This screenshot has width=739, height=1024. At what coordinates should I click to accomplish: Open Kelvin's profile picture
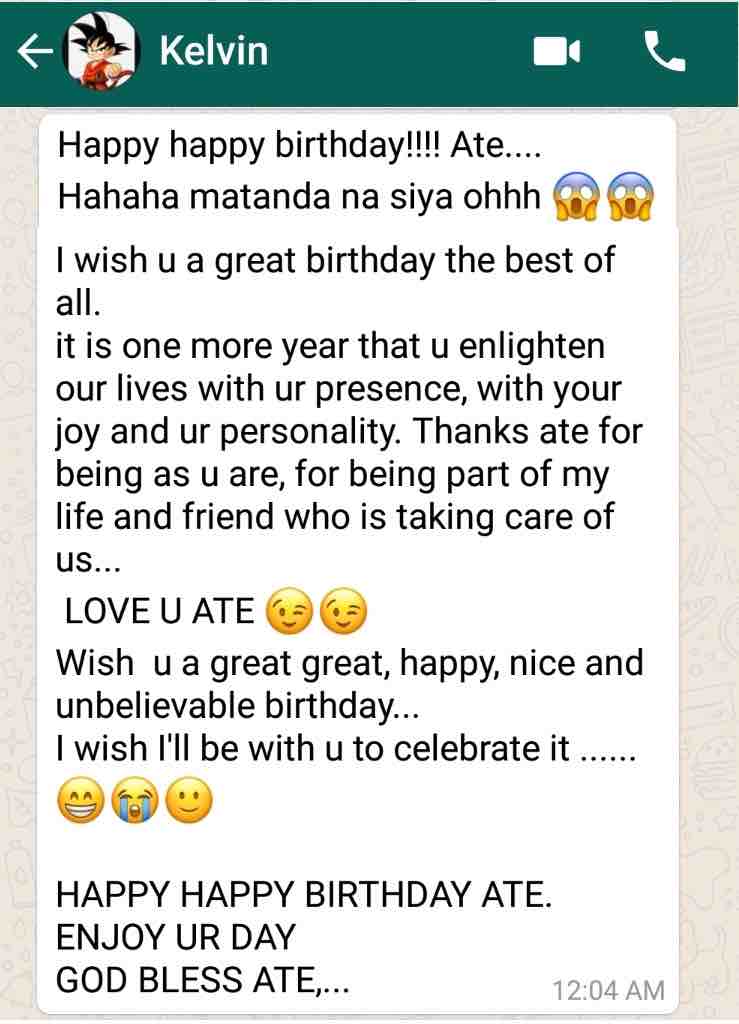pos(98,52)
